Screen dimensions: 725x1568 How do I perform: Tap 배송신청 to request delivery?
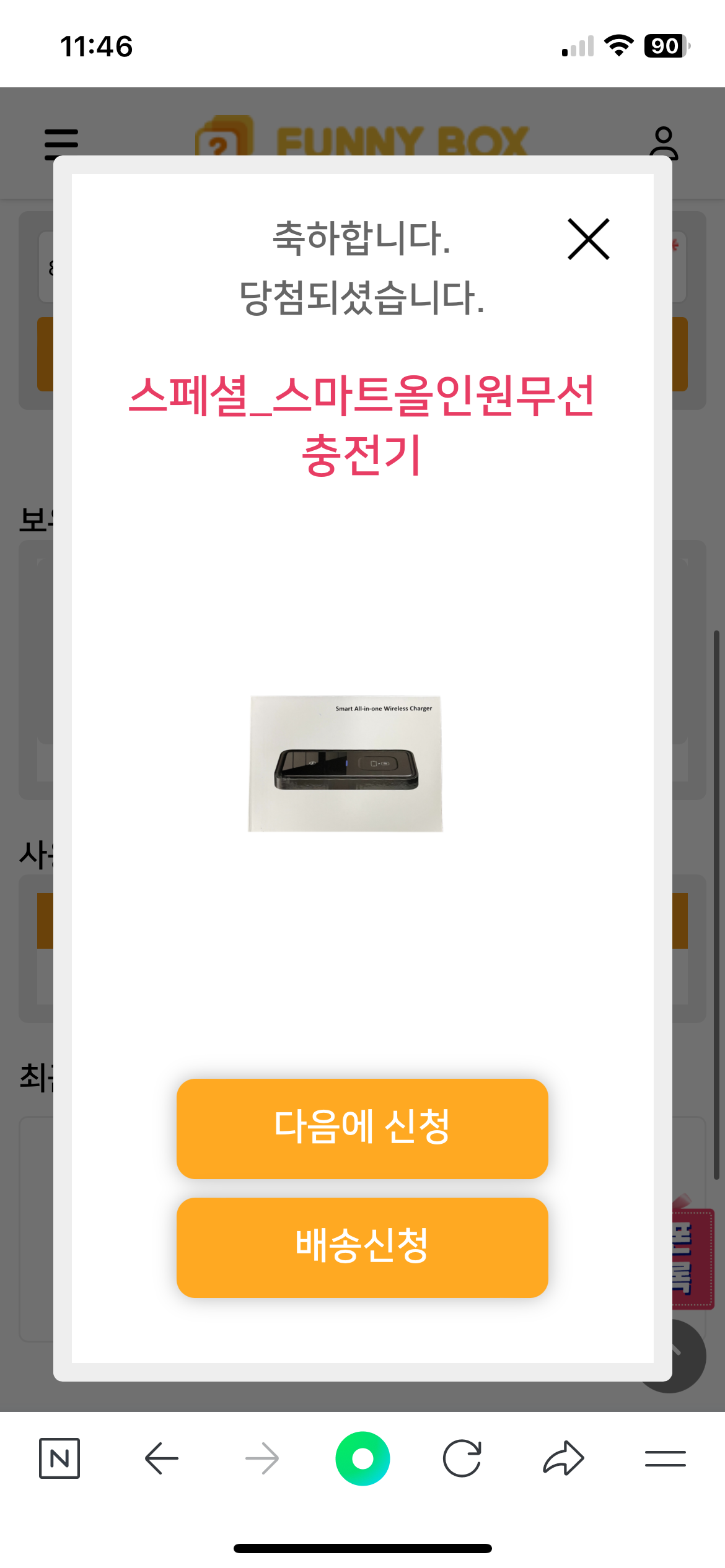pyautogui.click(x=362, y=1247)
